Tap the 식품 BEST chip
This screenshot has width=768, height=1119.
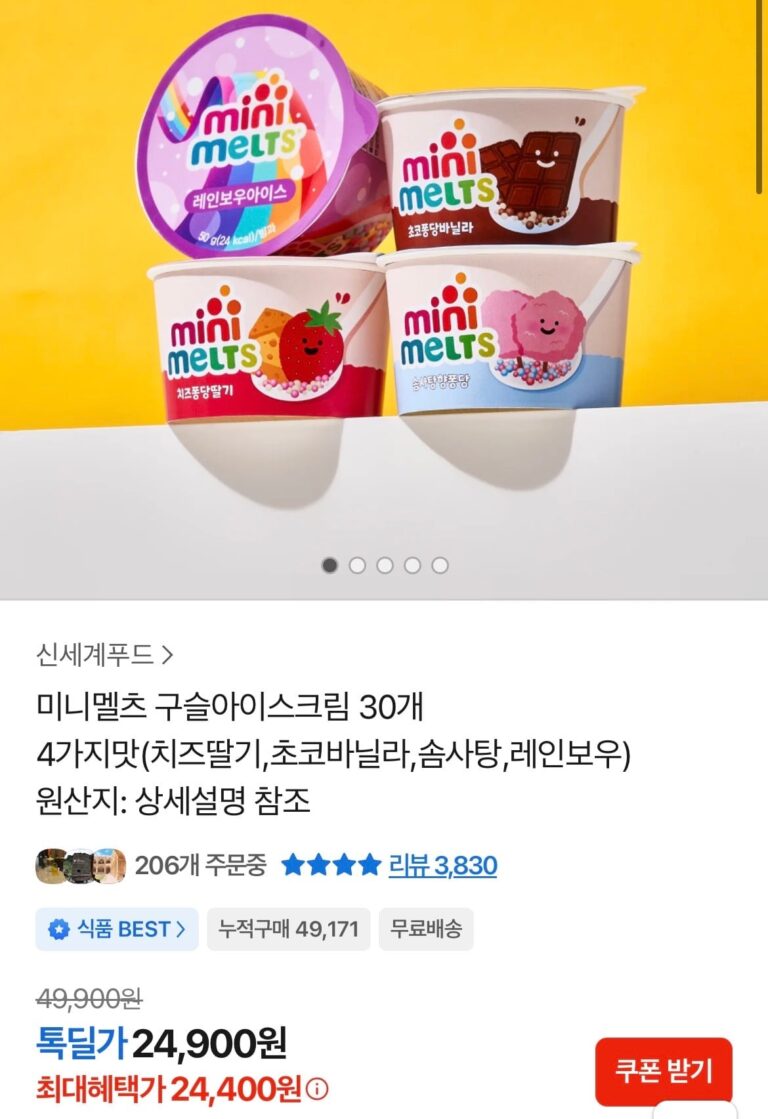[x=117, y=929]
